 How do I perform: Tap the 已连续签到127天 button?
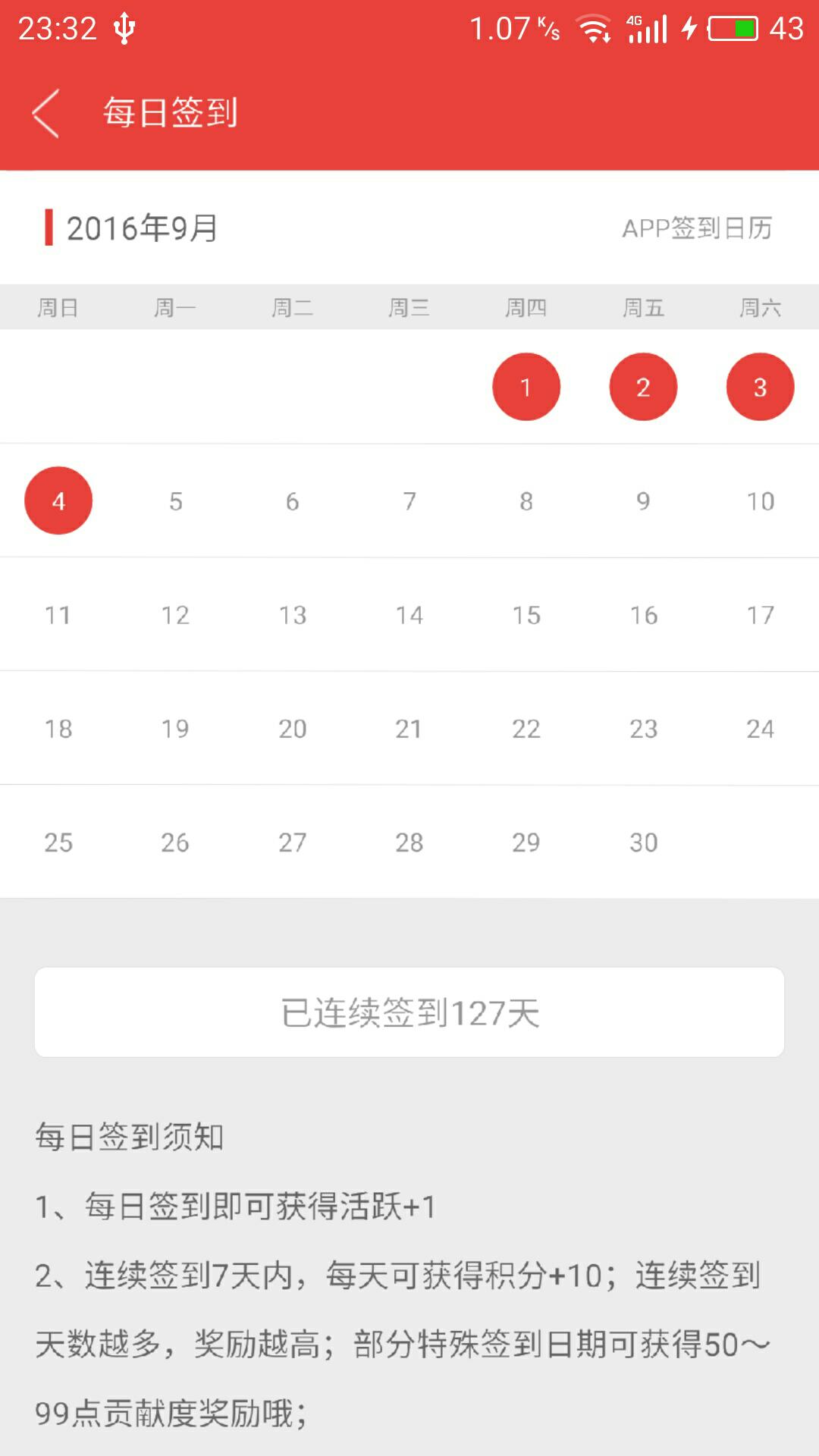point(409,1012)
